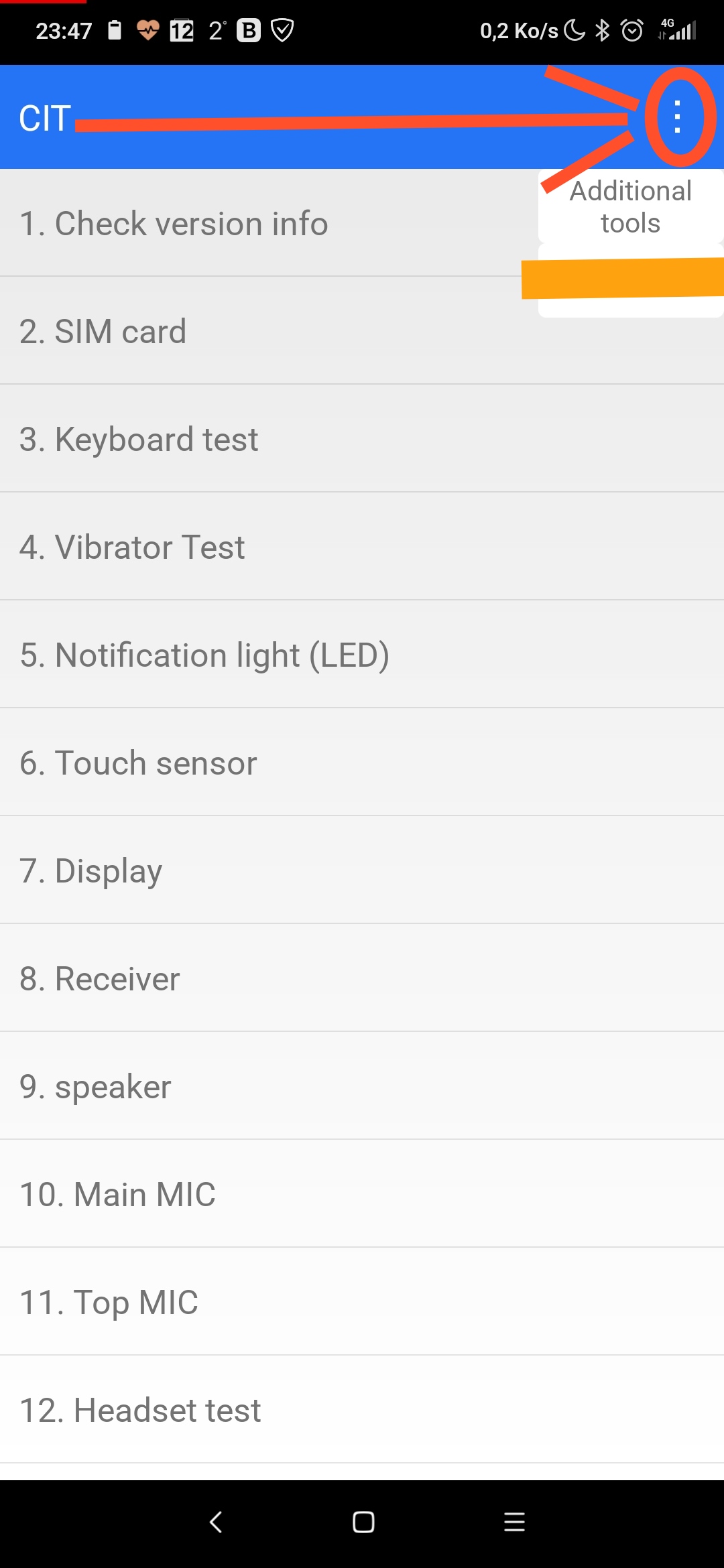Select Additional tools from the menu
Image resolution: width=724 pixels, height=1568 pixels.
tap(630, 207)
